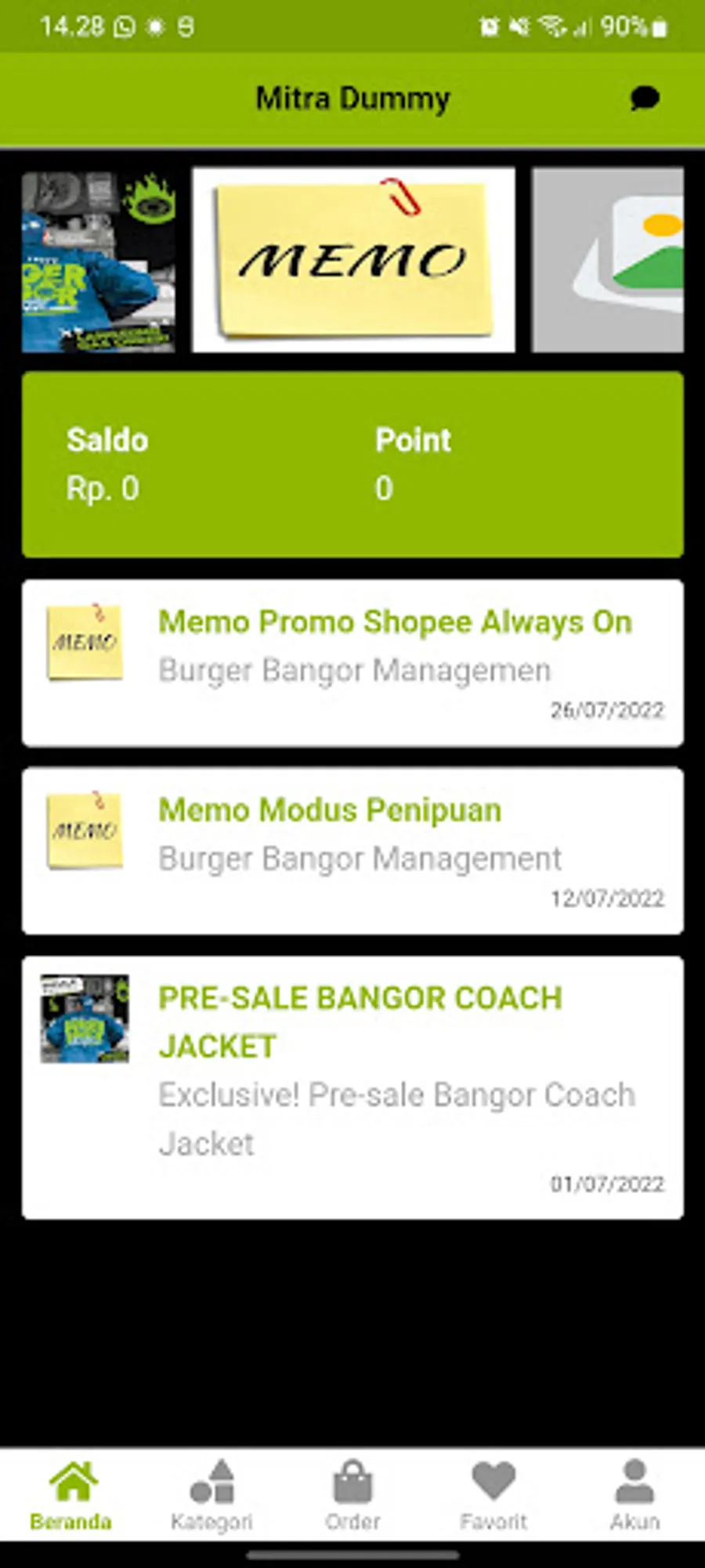
Task: Open the chat message icon
Action: [644, 99]
